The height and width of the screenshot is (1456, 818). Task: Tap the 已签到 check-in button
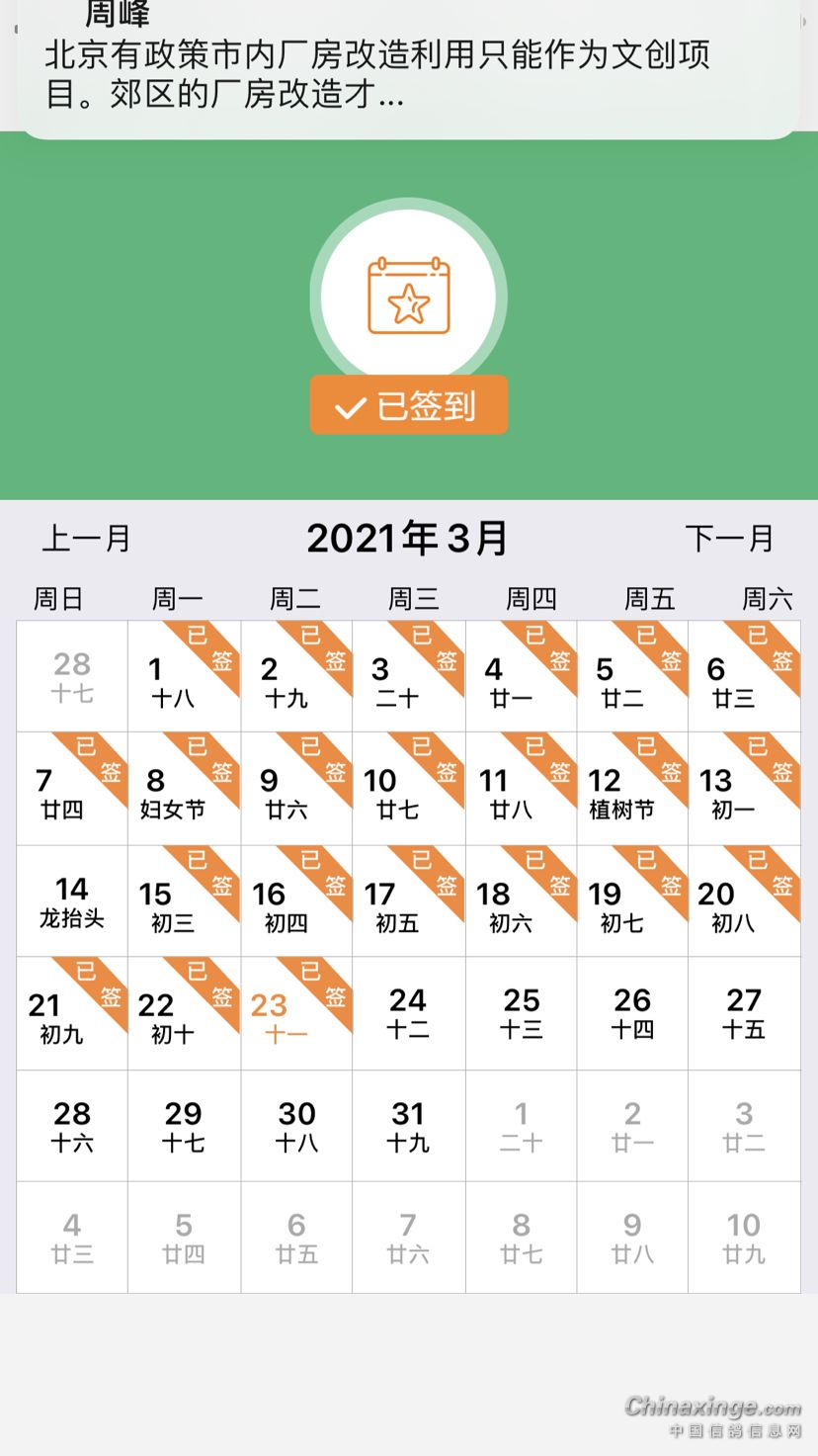[x=408, y=405]
